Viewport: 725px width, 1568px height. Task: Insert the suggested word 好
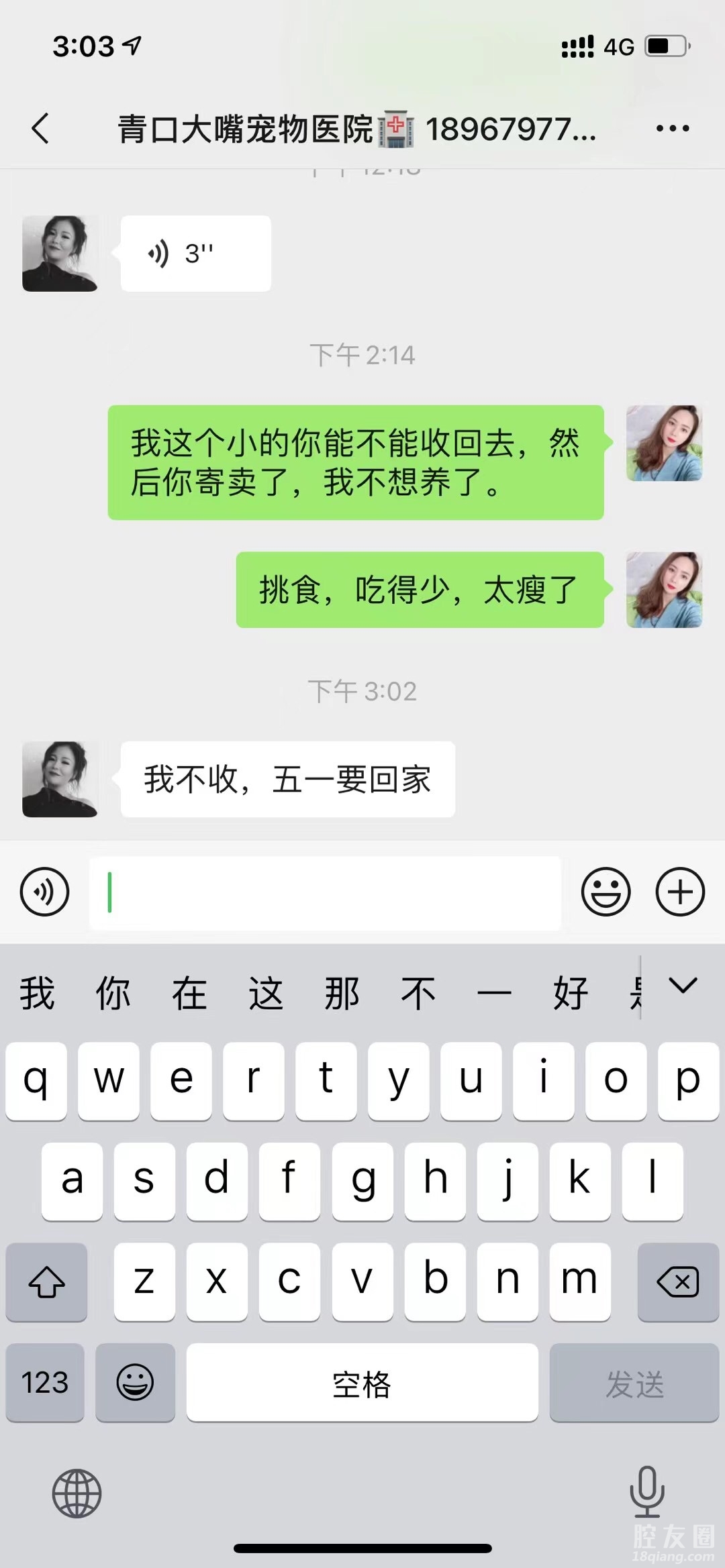[x=571, y=994]
